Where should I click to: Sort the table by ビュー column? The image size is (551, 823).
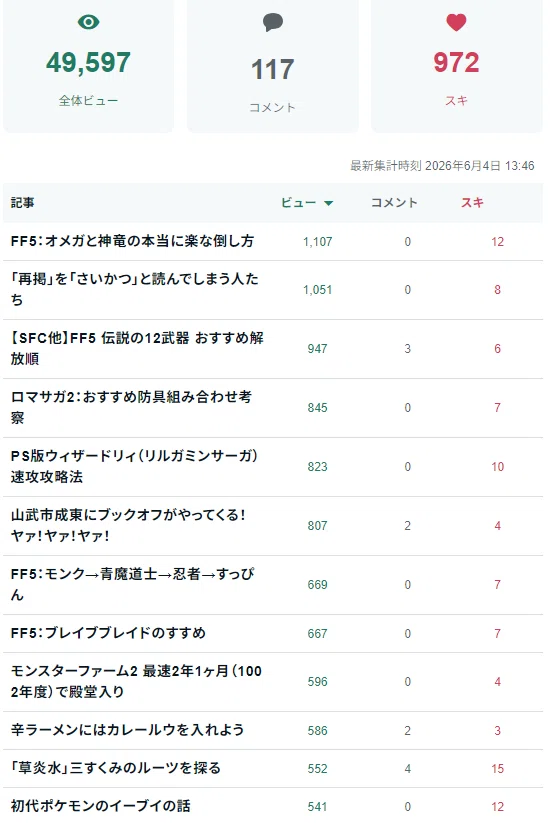307,203
